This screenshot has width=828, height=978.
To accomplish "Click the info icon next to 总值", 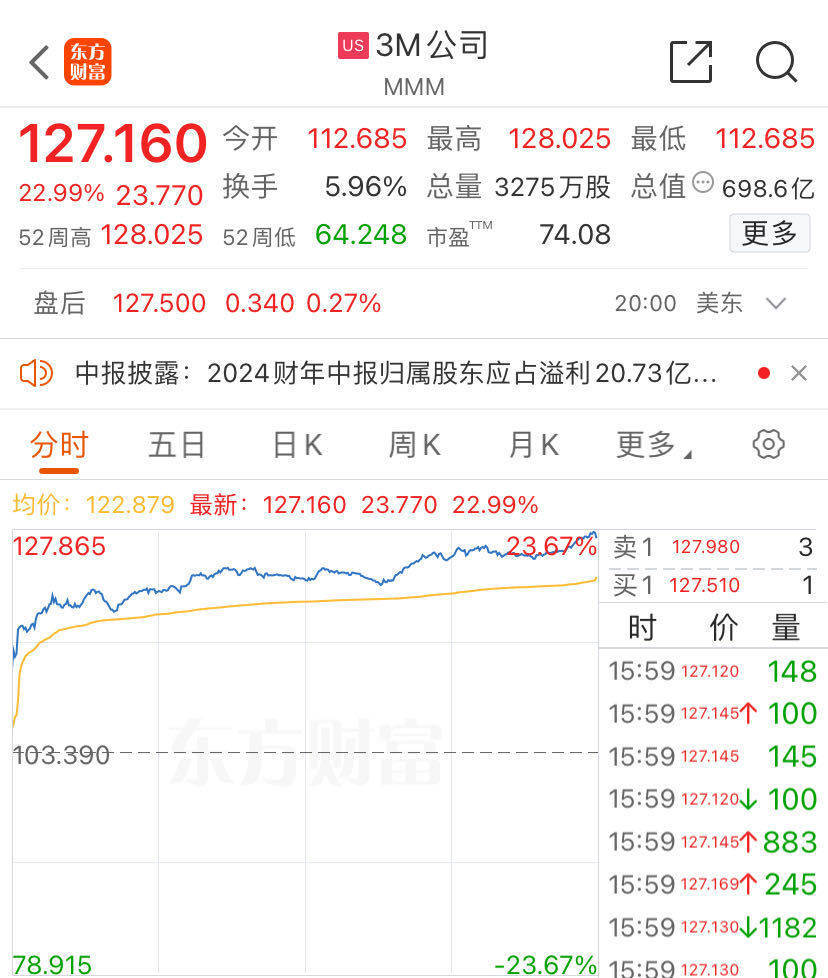I will tap(703, 182).
